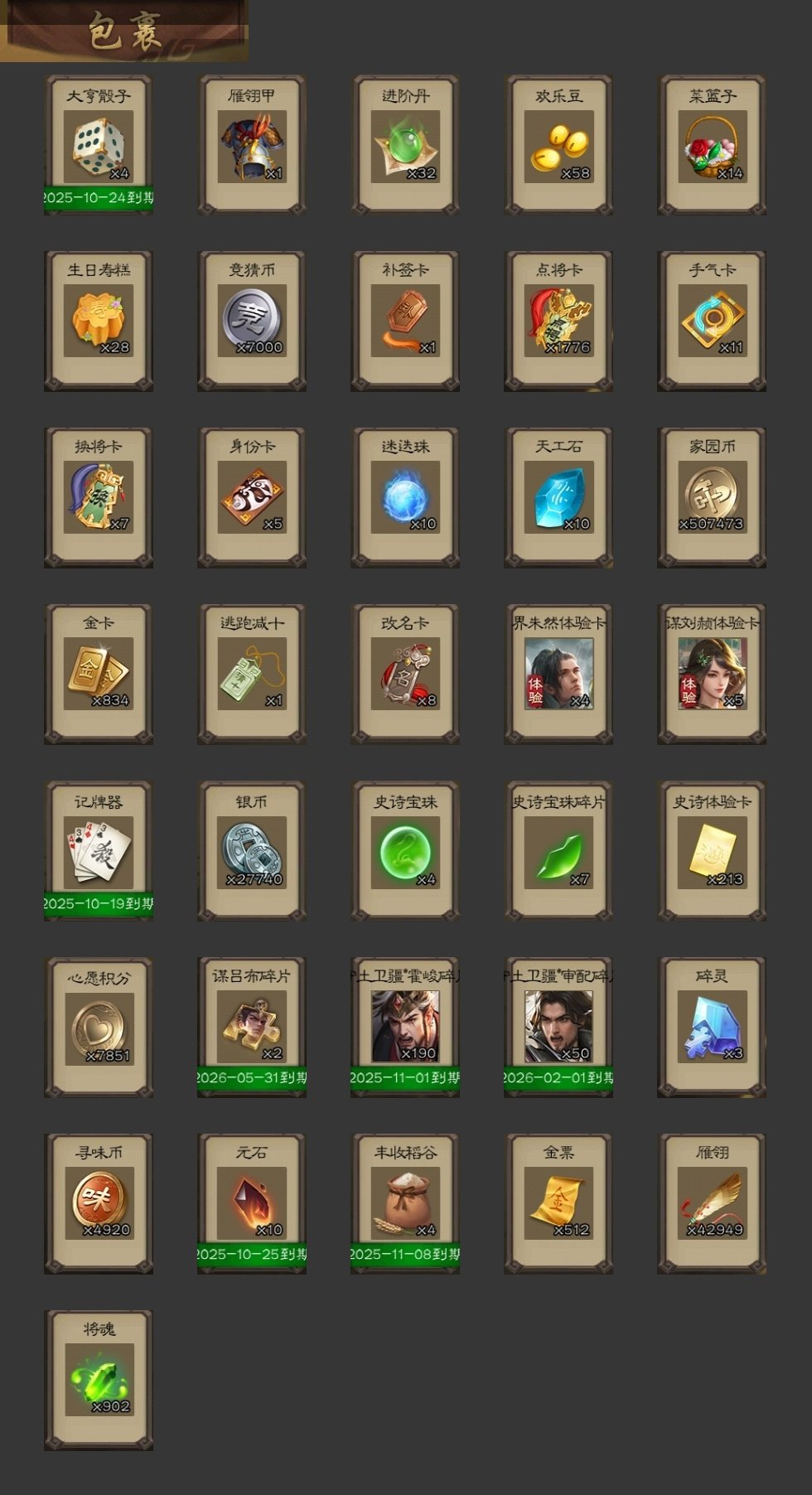
Task: View the 天工石 gem item
Action: click(x=558, y=498)
